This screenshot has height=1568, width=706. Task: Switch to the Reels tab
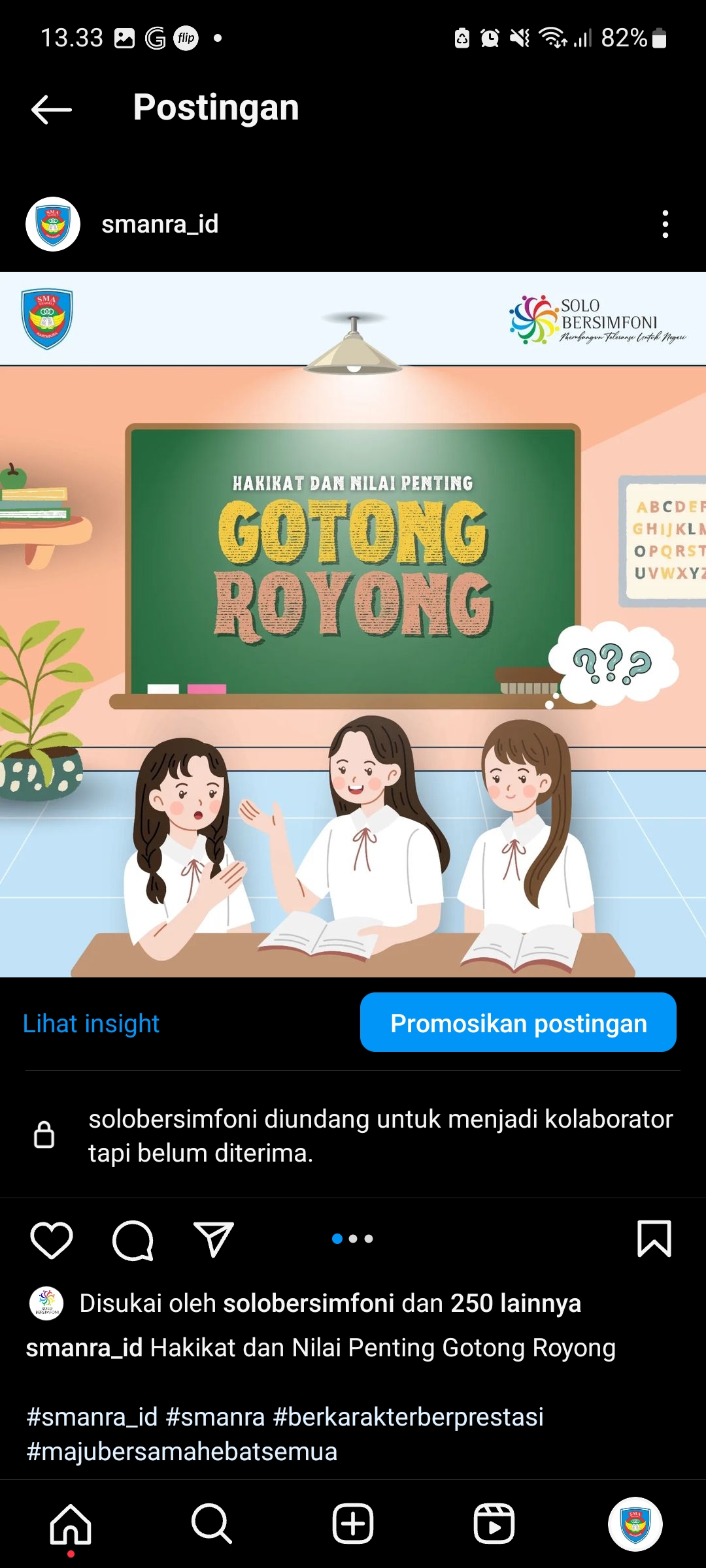(494, 1524)
